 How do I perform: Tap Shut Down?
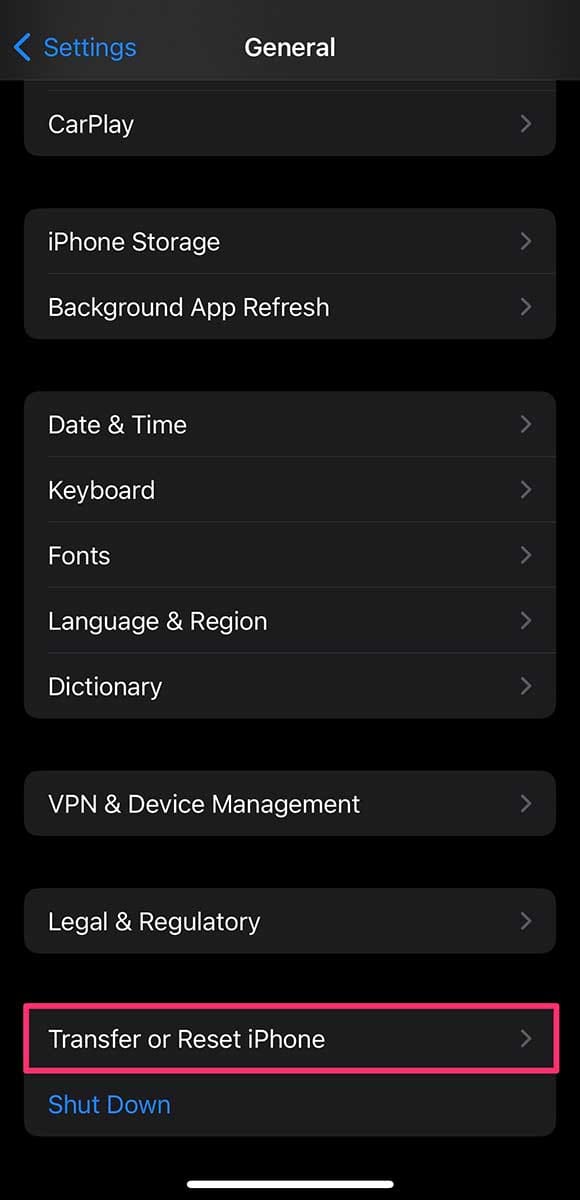pyautogui.click(x=109, y=1104)
